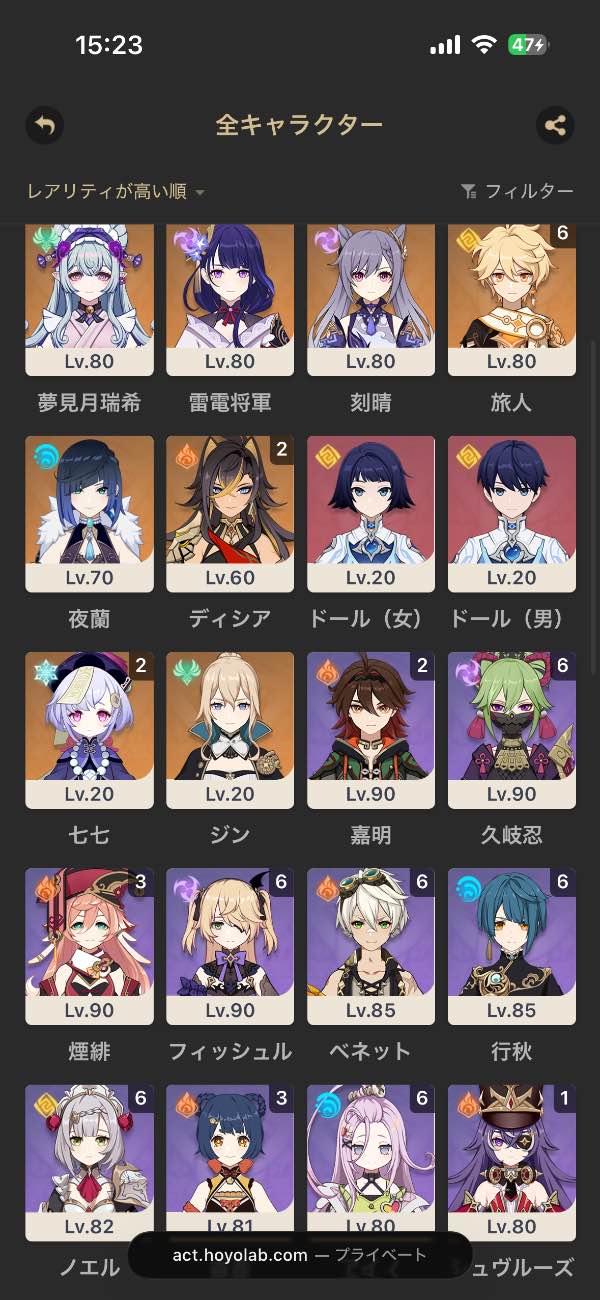Expand the レアリティが高い順 sort dropdown

point(116,192)
